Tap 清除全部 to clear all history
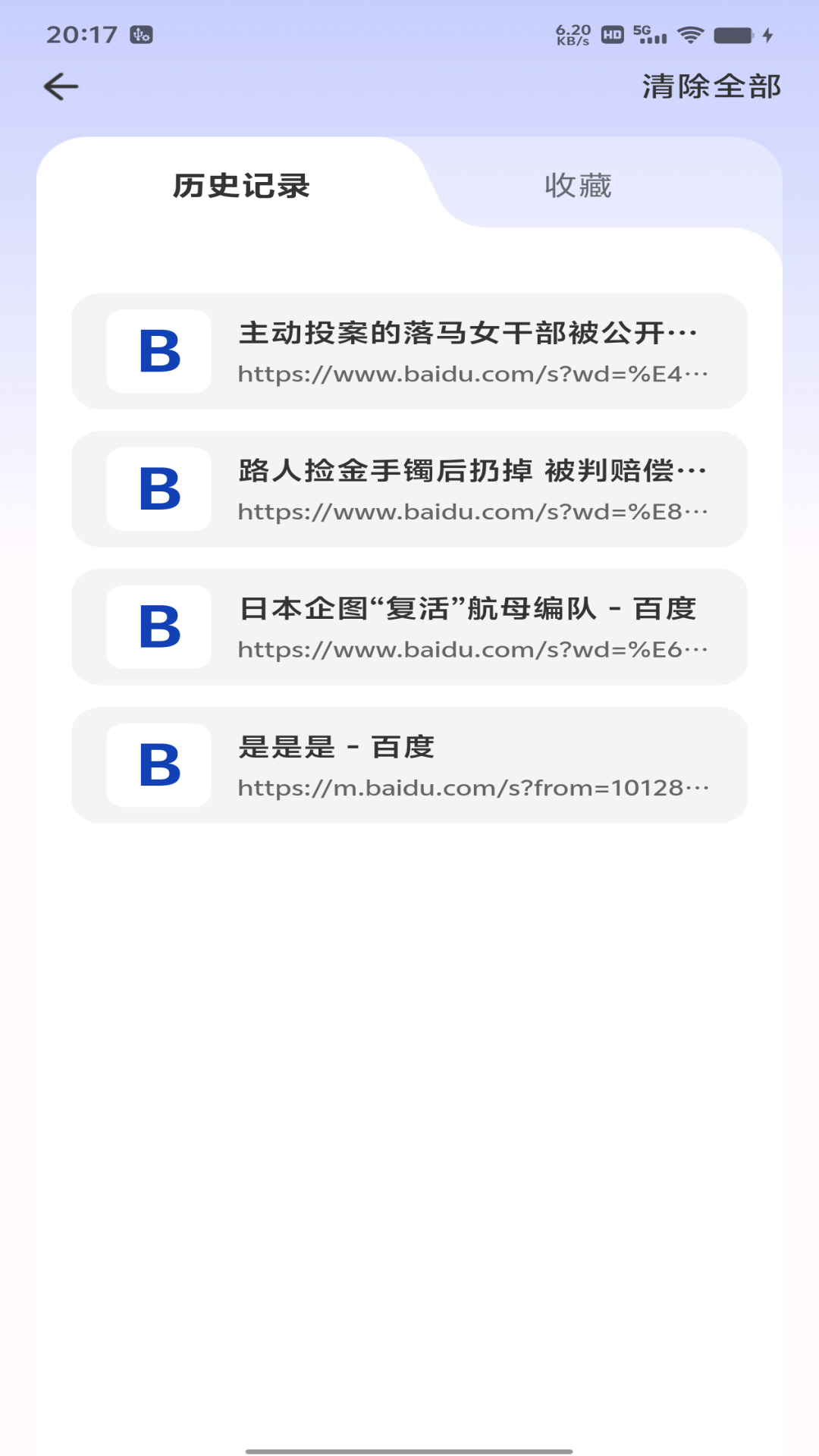This screenshot has height=1456, width=819. 711,86
